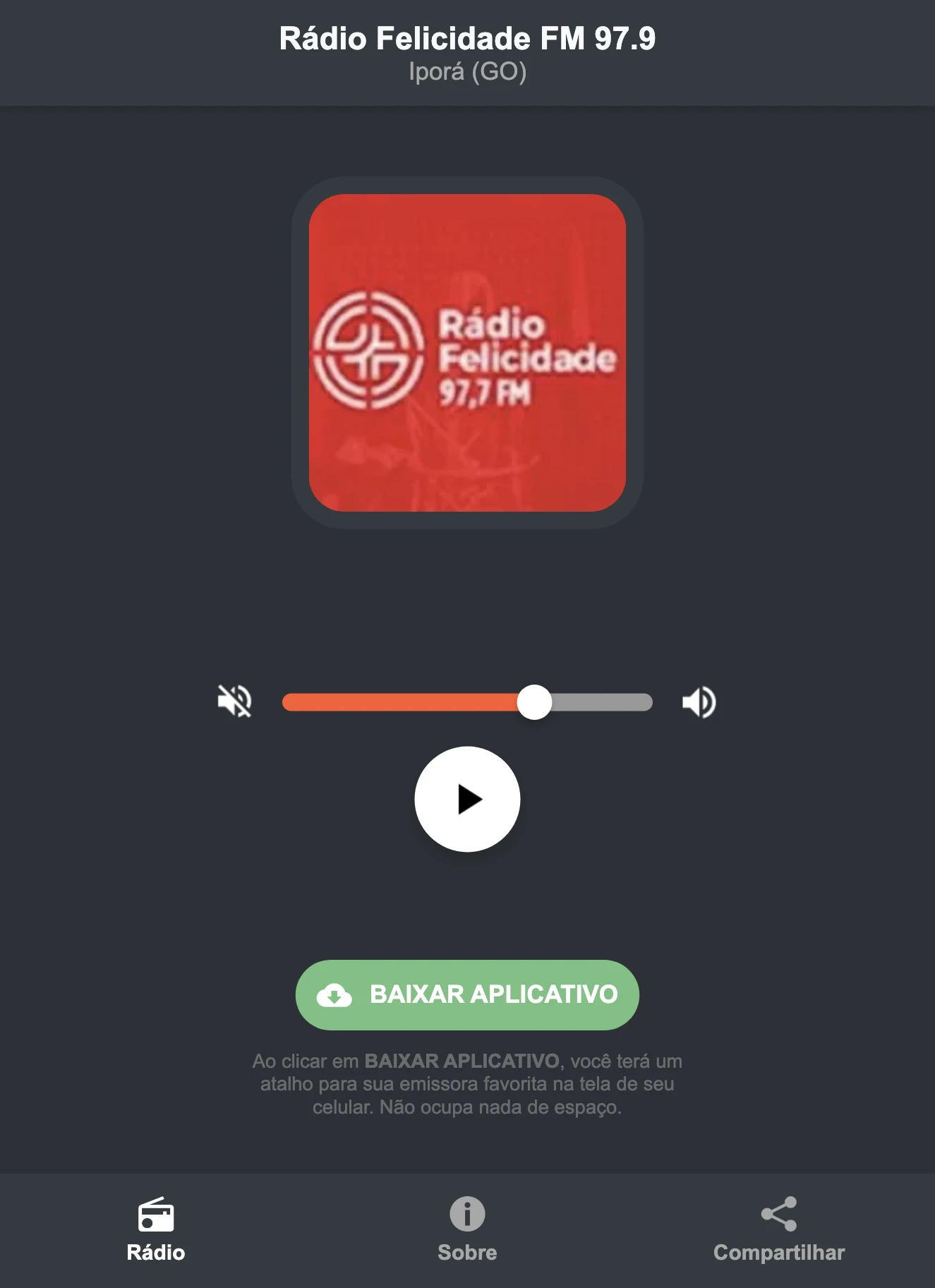The height and width of the screenshot is (1288, 935).
Task: Adjust the orange volume slider handle
Action: 535,701
